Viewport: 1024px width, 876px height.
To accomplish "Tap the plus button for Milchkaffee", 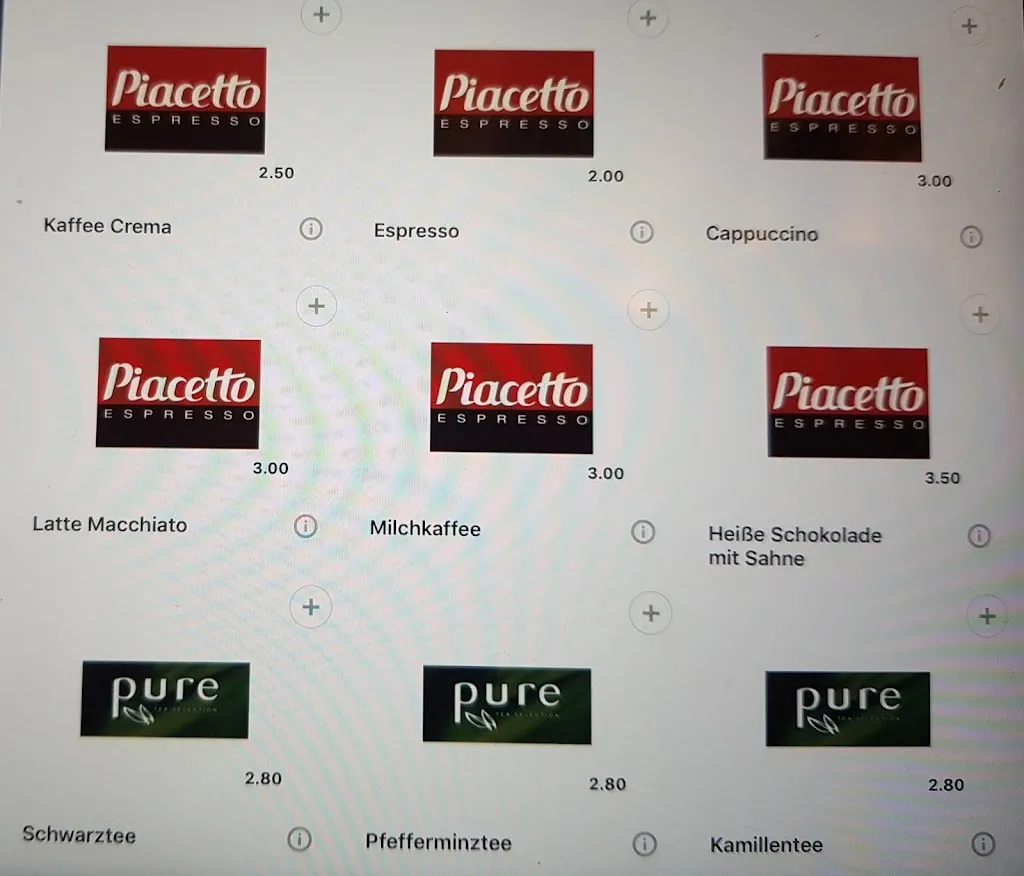I will (648, 310).
